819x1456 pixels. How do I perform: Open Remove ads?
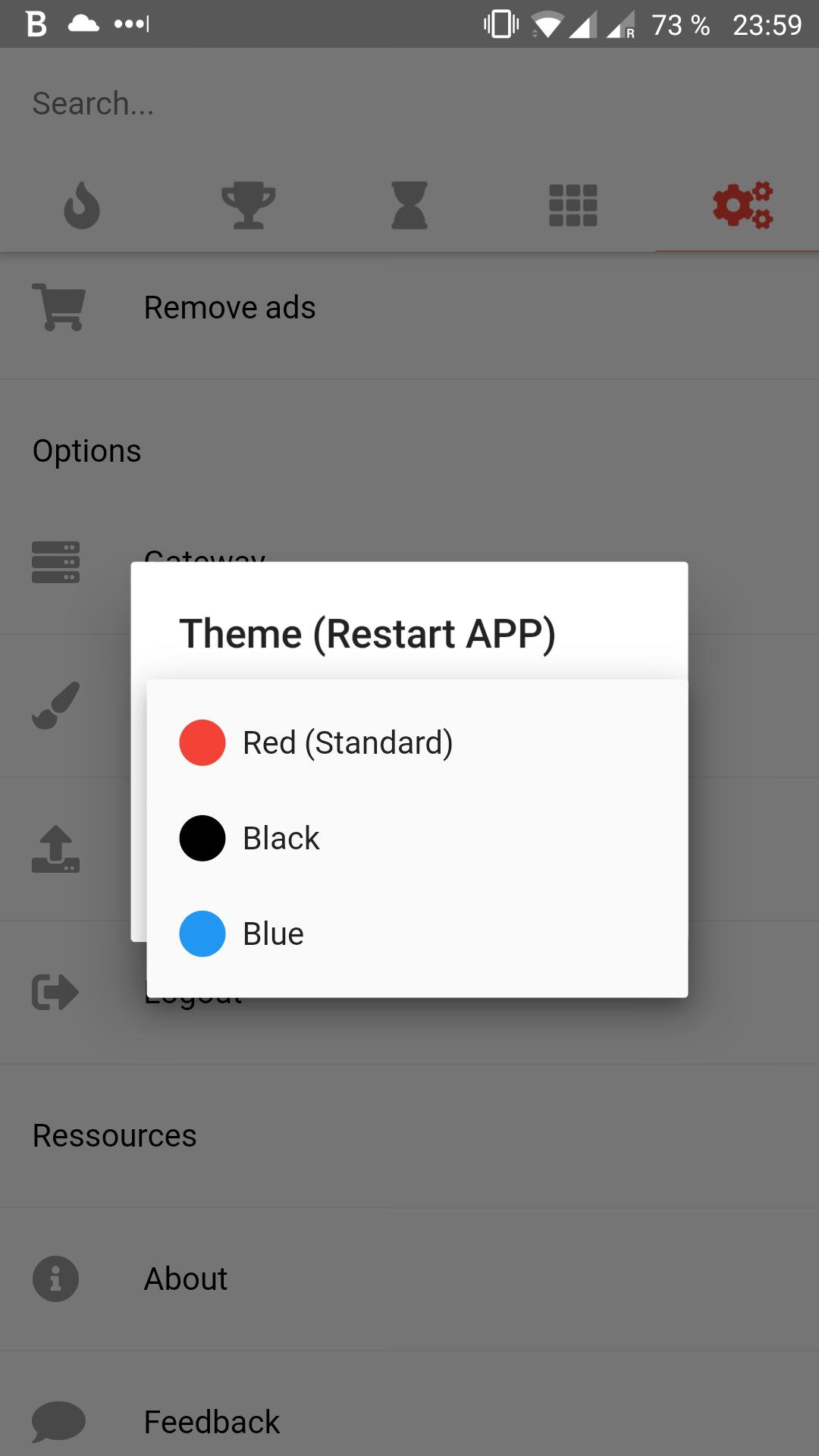coord(409,308)
